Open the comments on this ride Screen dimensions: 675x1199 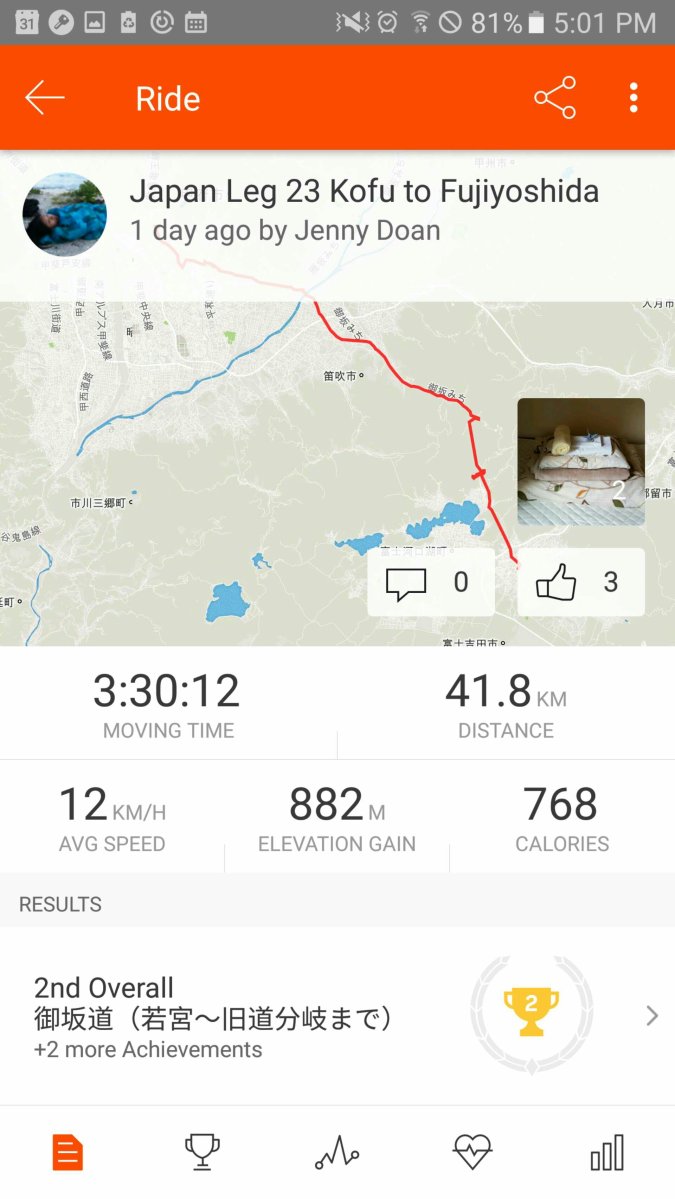(x=430, y=582)
